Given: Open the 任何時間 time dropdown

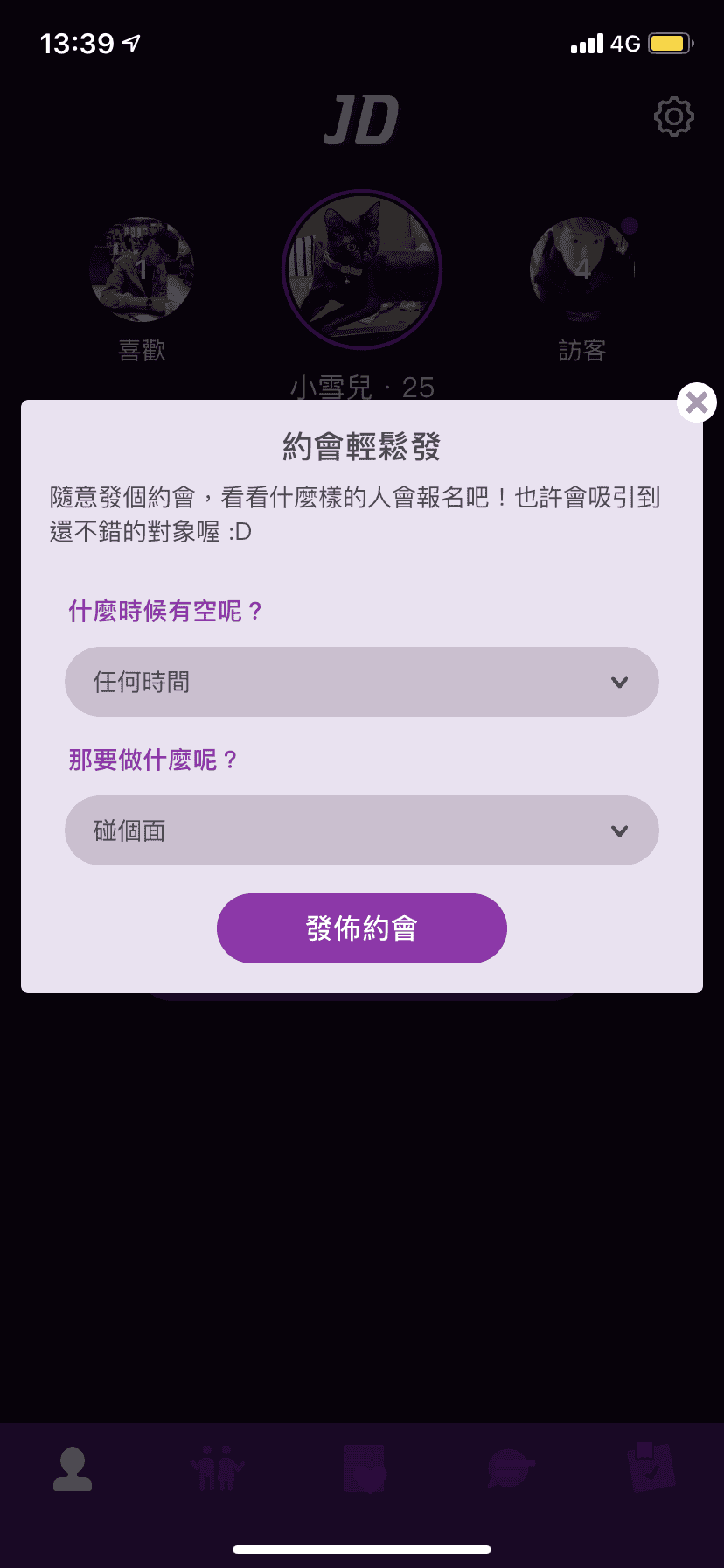Looking at the screenshot, I should coord(361,682).
